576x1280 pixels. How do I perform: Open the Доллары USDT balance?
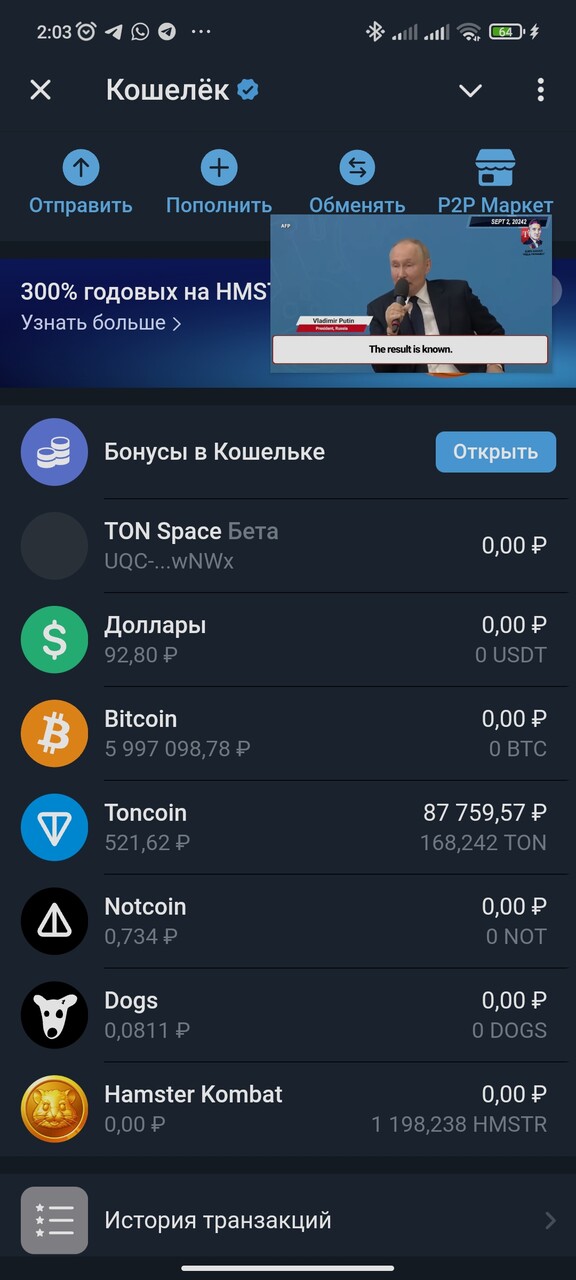click(288, 640)
